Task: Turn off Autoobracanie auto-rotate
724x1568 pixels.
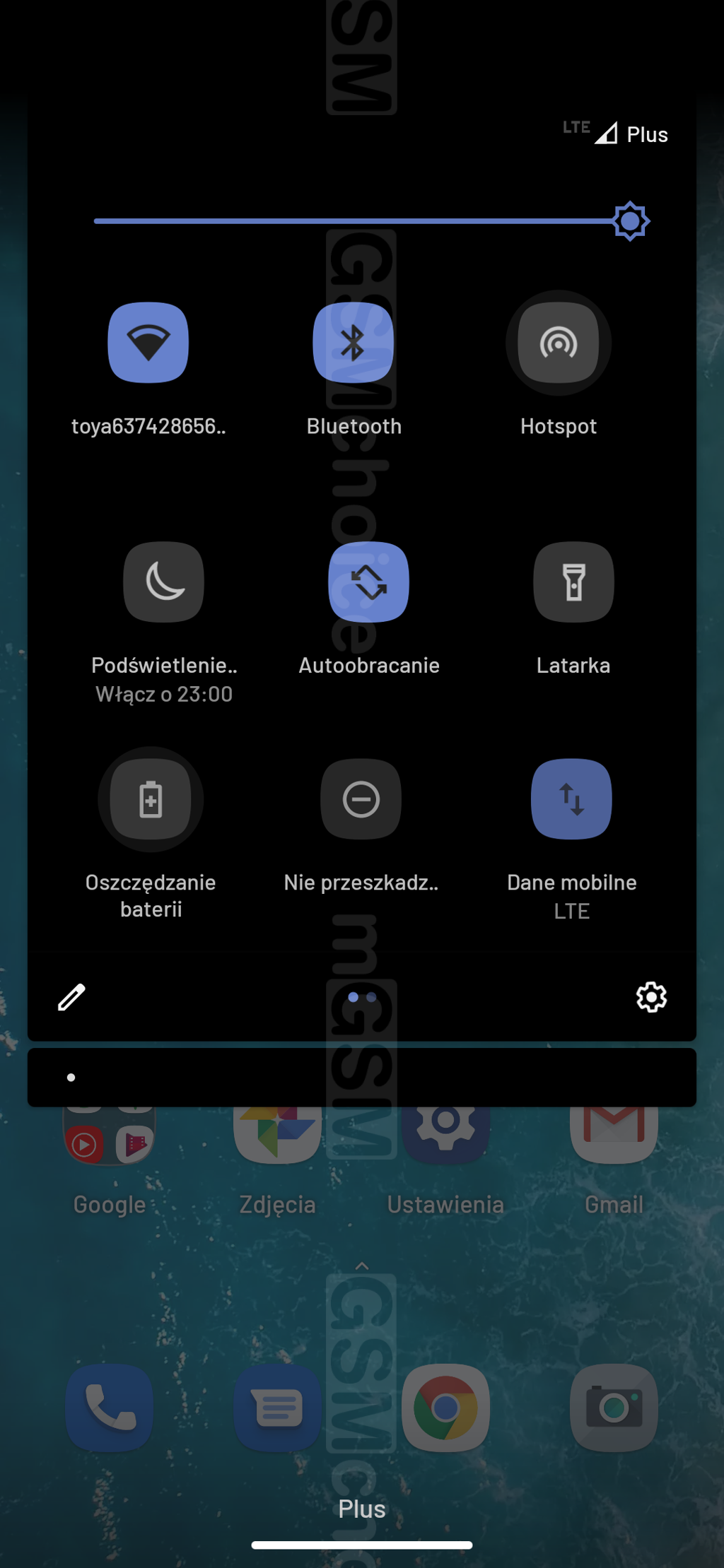Action: click(368, 582)
